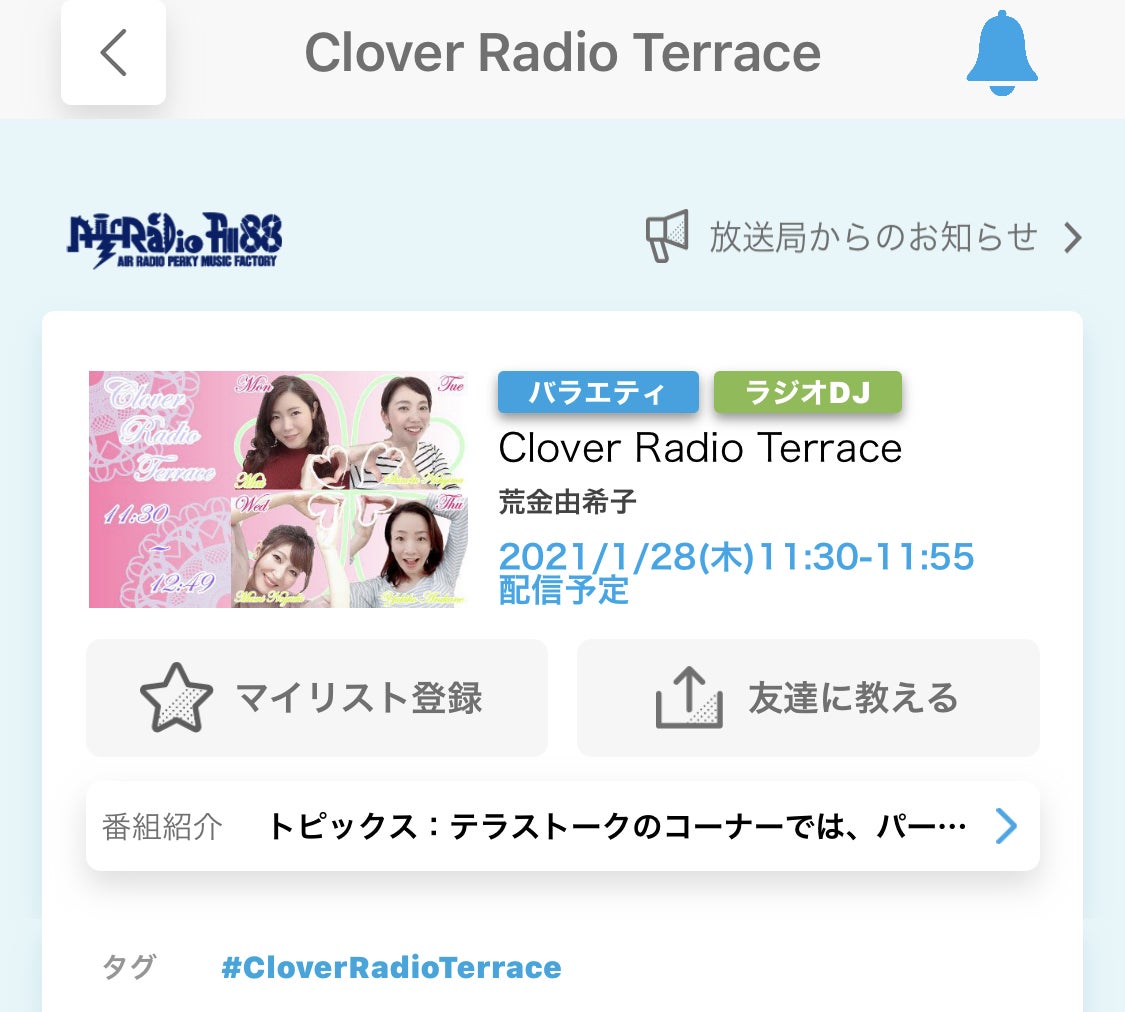
Task: Open the Clover Radio Terrace program image
Action: coord(278,489)
